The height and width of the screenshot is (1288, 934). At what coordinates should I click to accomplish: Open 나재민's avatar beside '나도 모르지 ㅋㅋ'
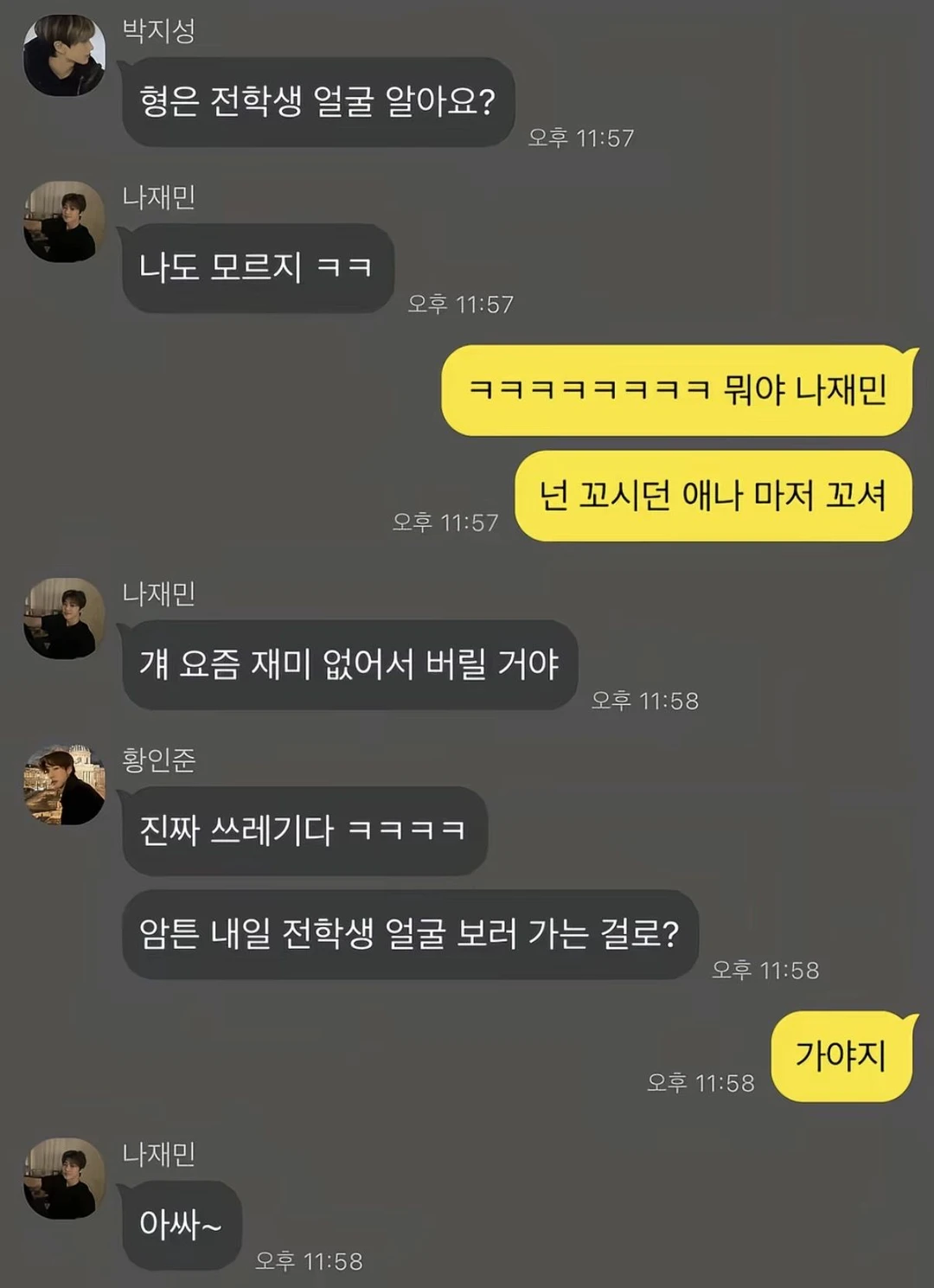64,221
